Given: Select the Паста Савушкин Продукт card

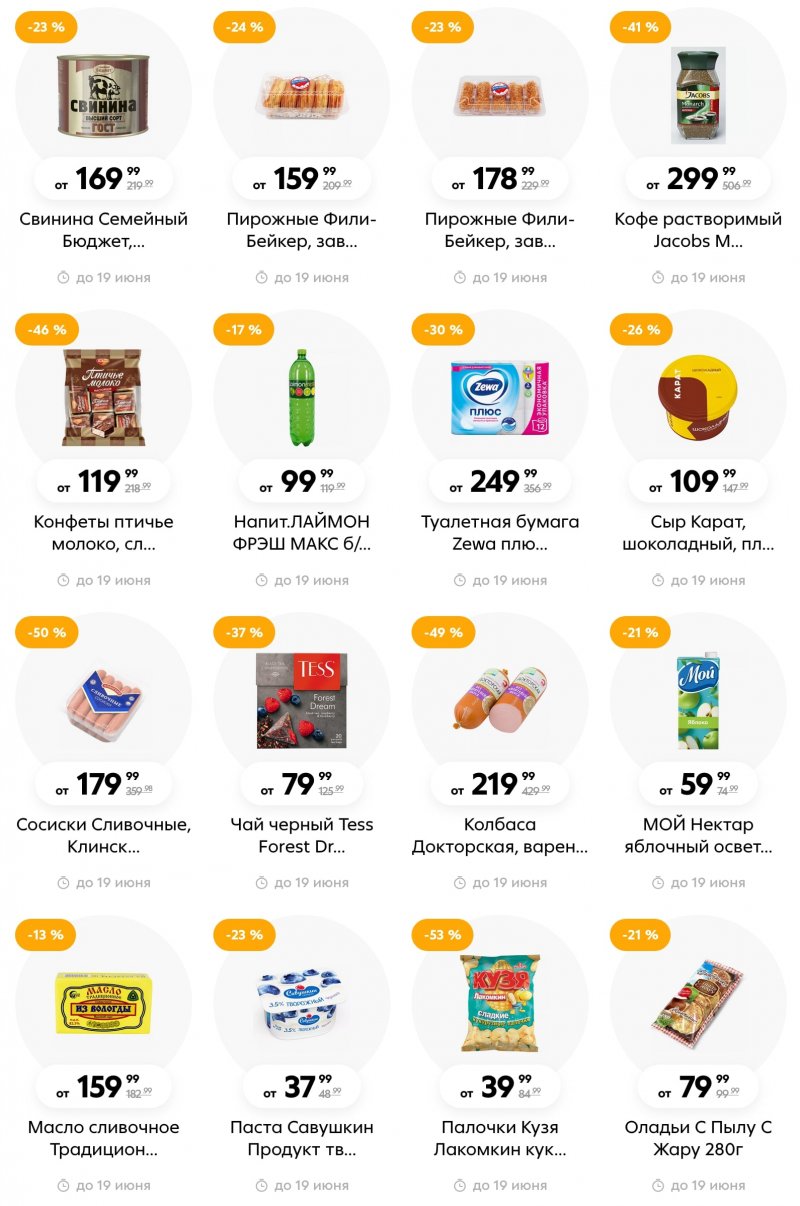Looking at the screenshot, I should (301, 1003).
